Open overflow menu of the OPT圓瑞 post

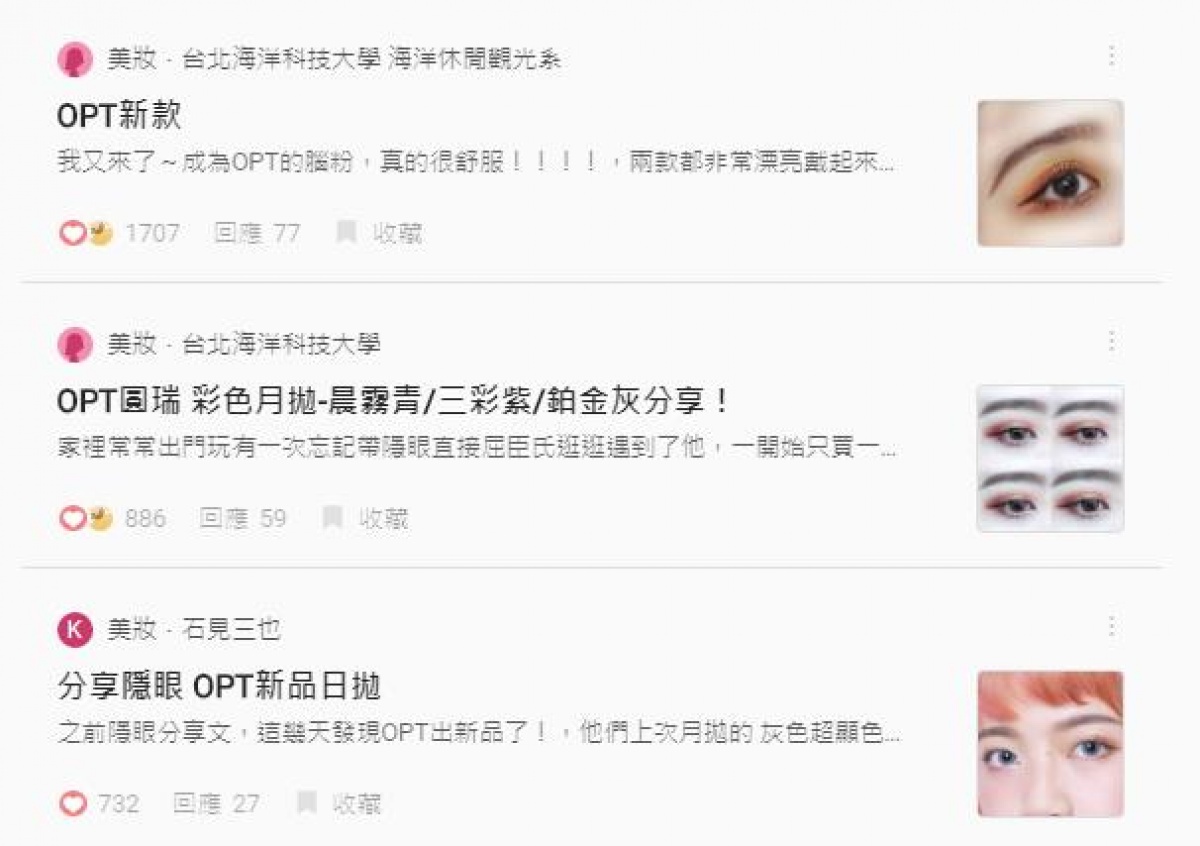click(x=1111, y=342)
